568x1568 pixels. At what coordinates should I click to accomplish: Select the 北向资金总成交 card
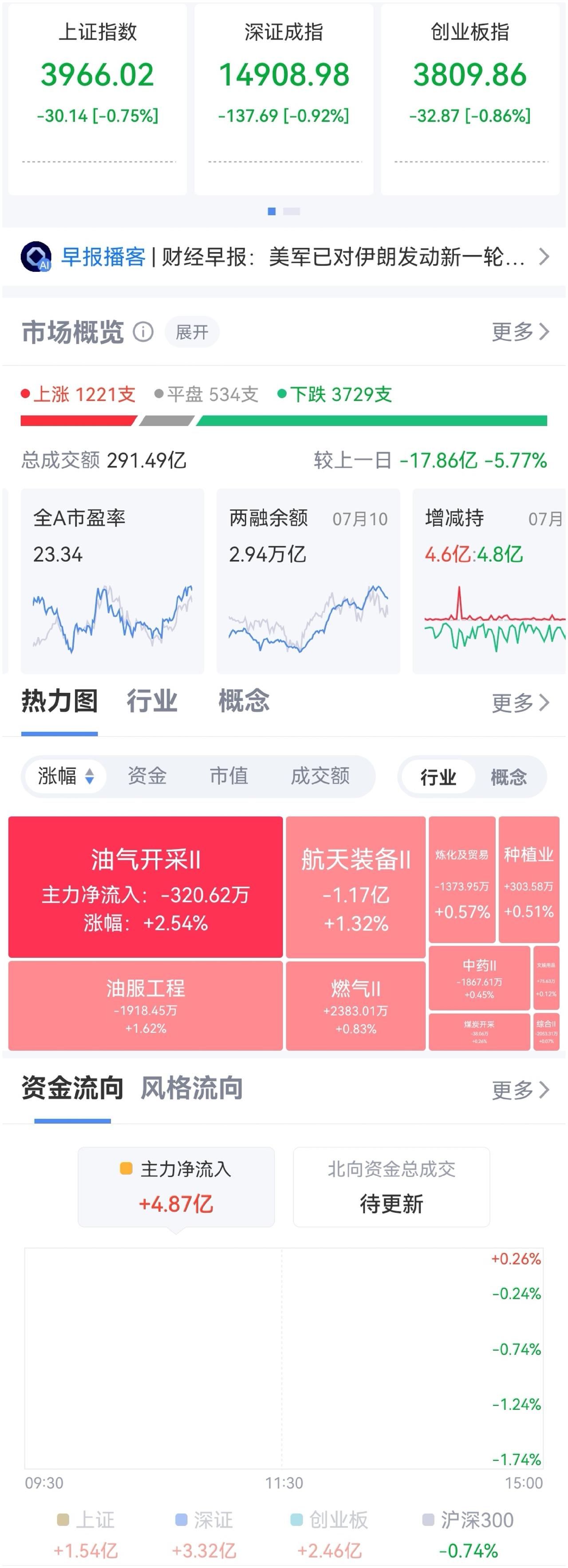pyautogui.click(x=392, y=1187)
